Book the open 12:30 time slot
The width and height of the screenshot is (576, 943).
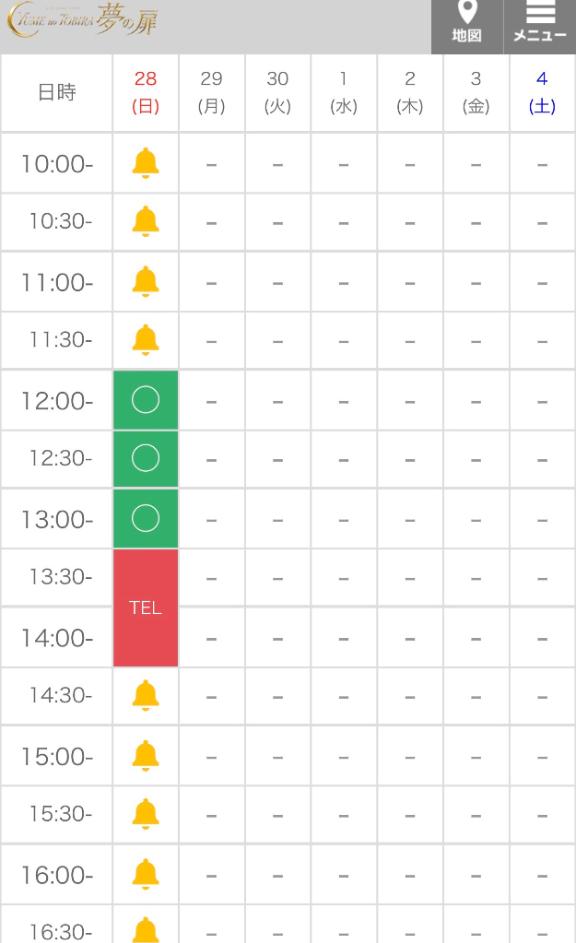tap(146, 458)
